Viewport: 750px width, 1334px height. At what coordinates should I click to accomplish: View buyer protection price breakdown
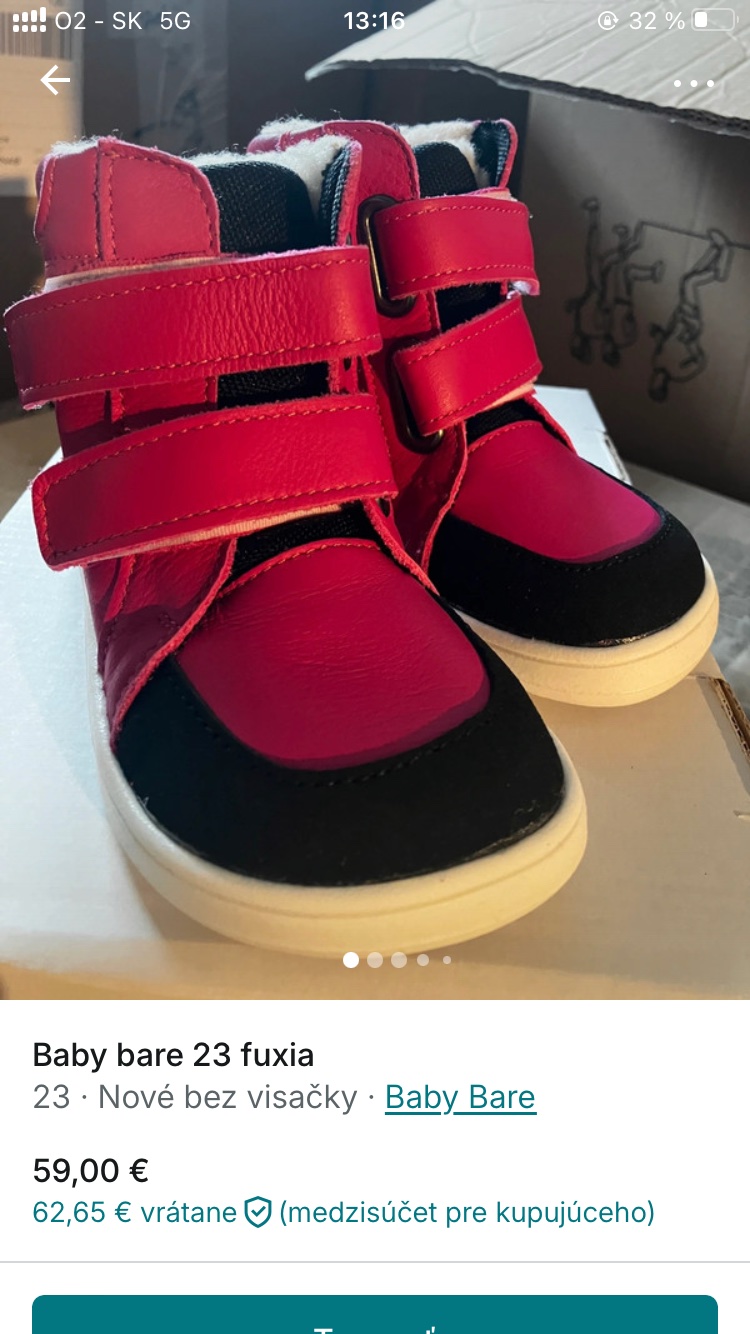click(x=258, y=1213)
